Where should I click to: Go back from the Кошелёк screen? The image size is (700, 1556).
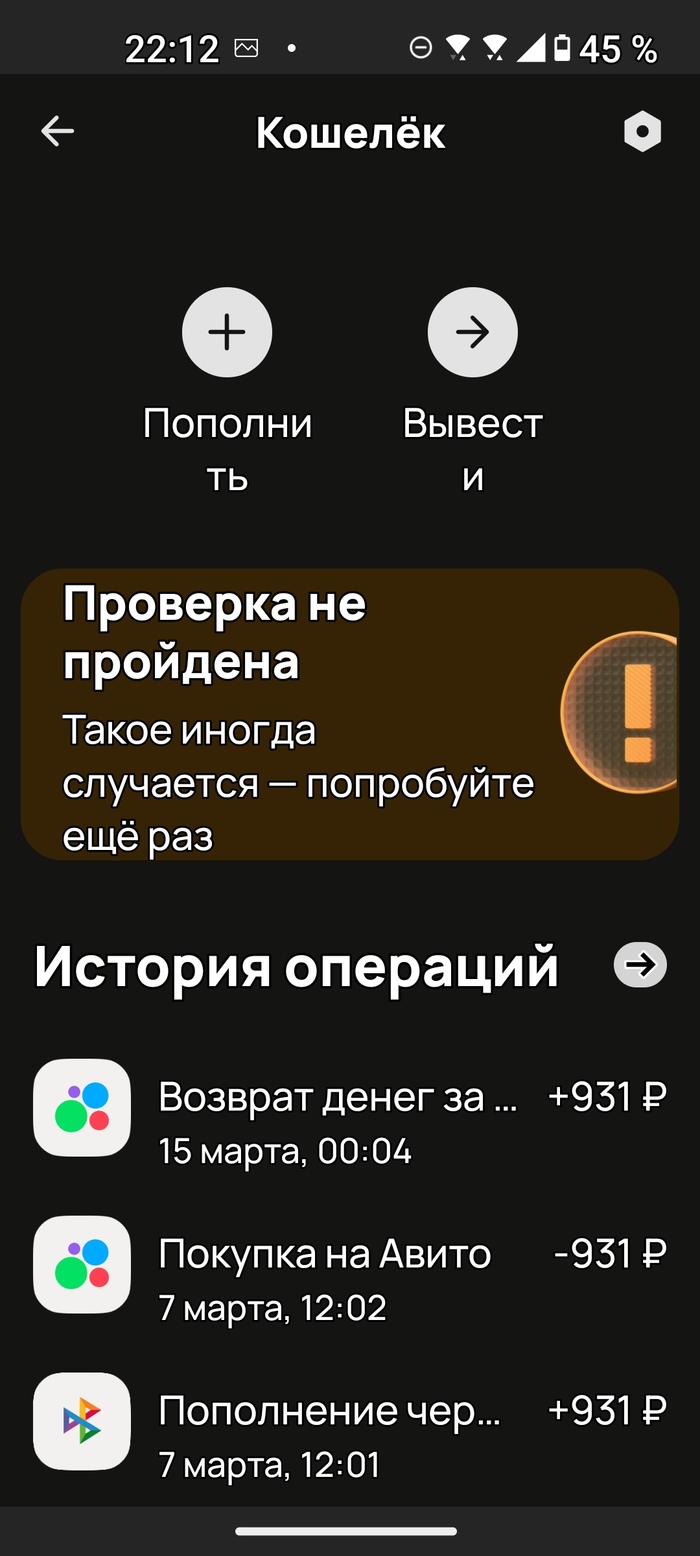coord(57,132)
